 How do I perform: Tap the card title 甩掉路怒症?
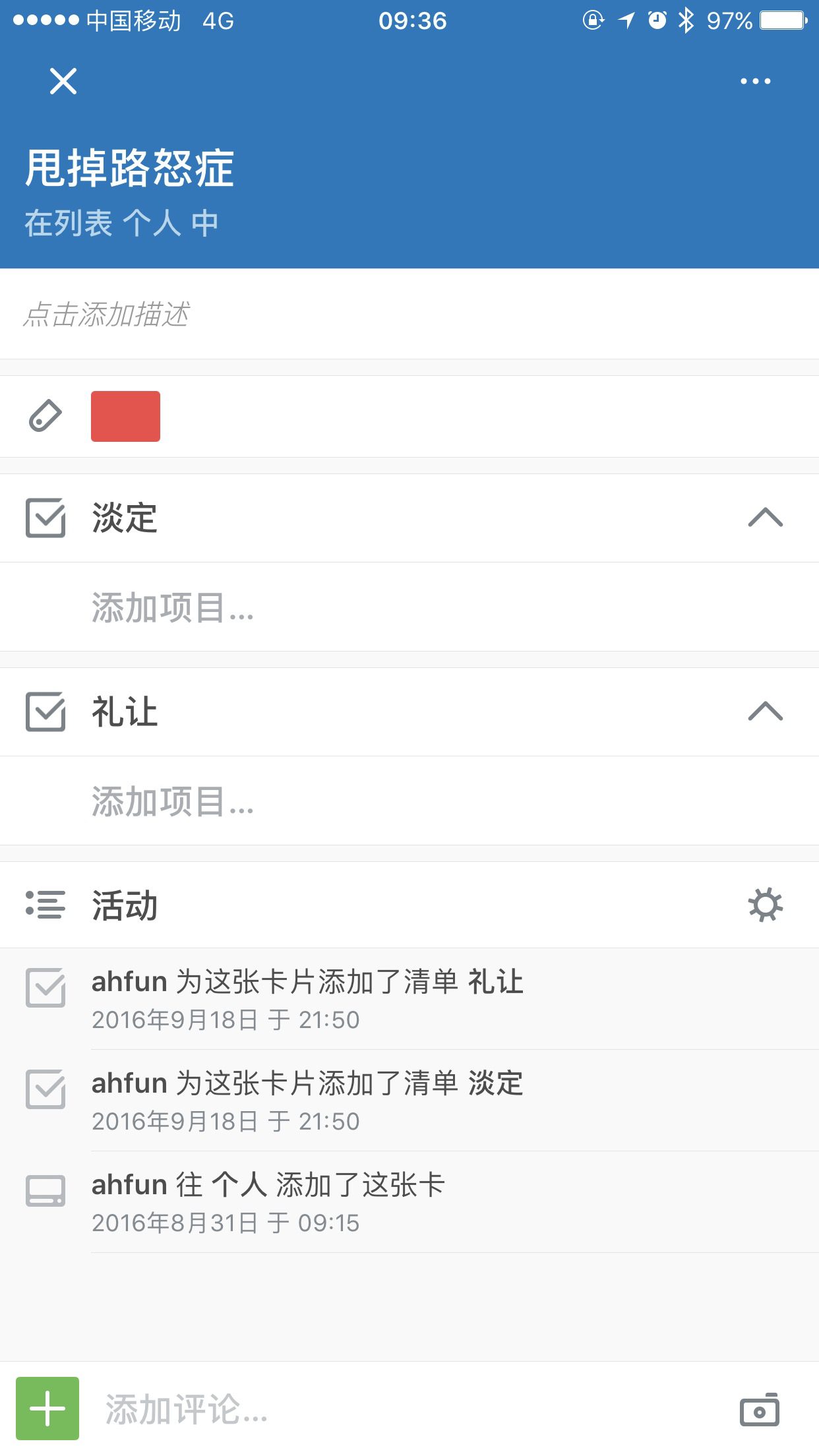130,167
